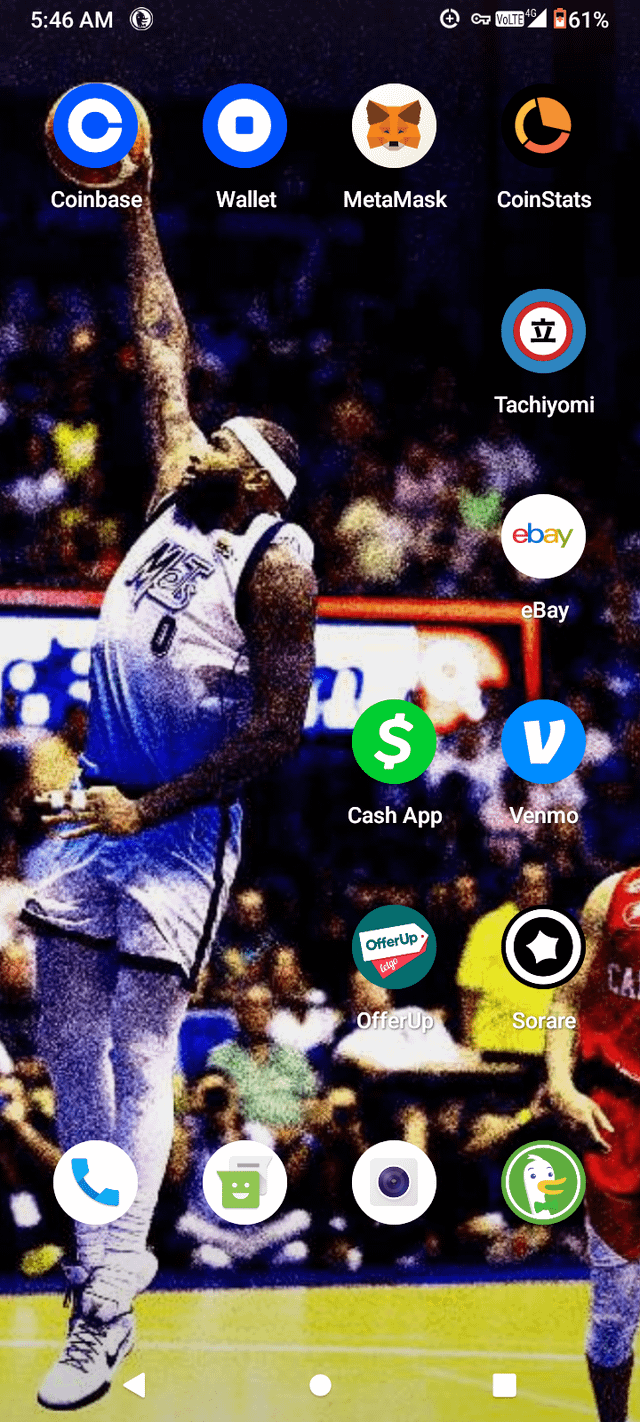Open MetaMask

pos(394,126)
